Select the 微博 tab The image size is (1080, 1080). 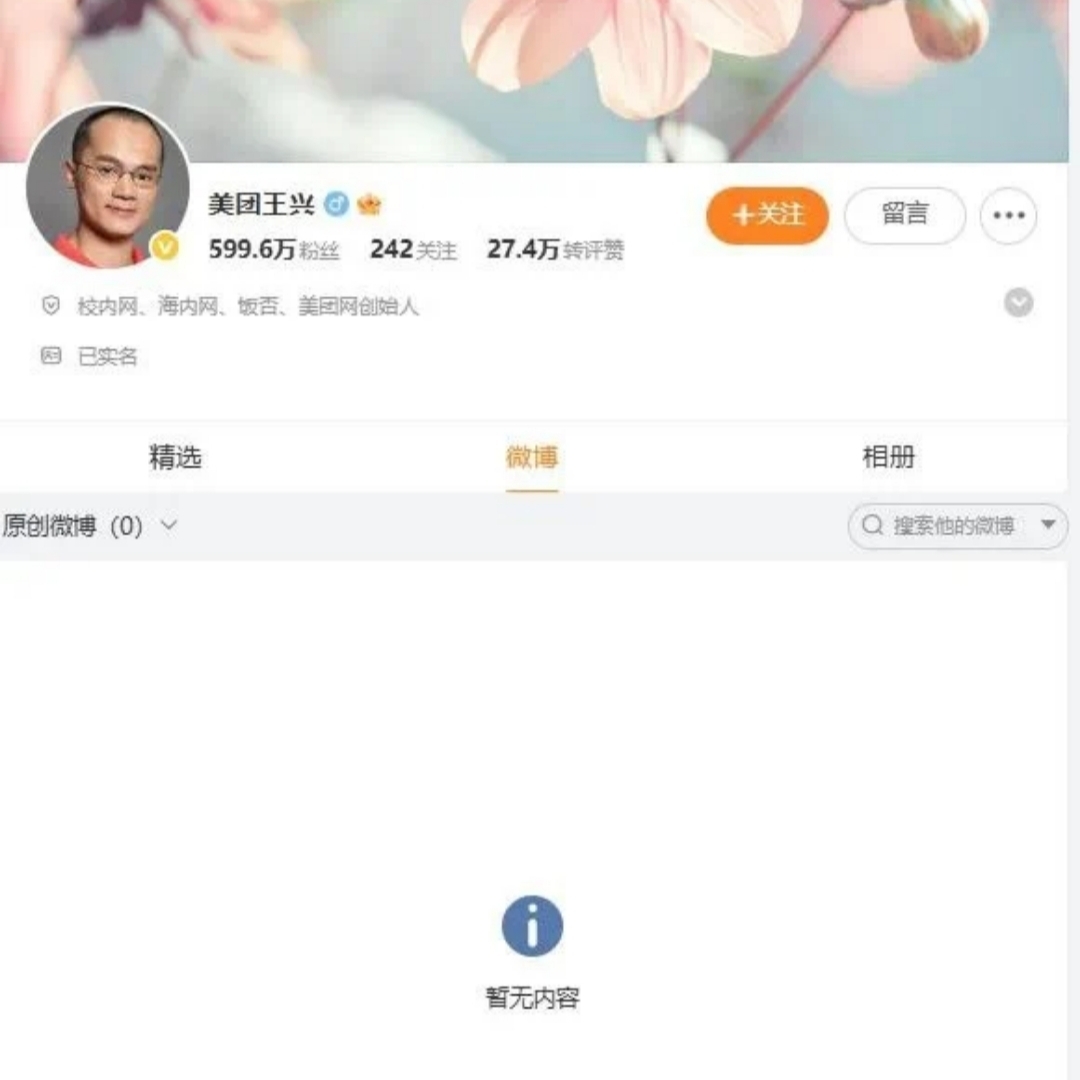(531, 458)
